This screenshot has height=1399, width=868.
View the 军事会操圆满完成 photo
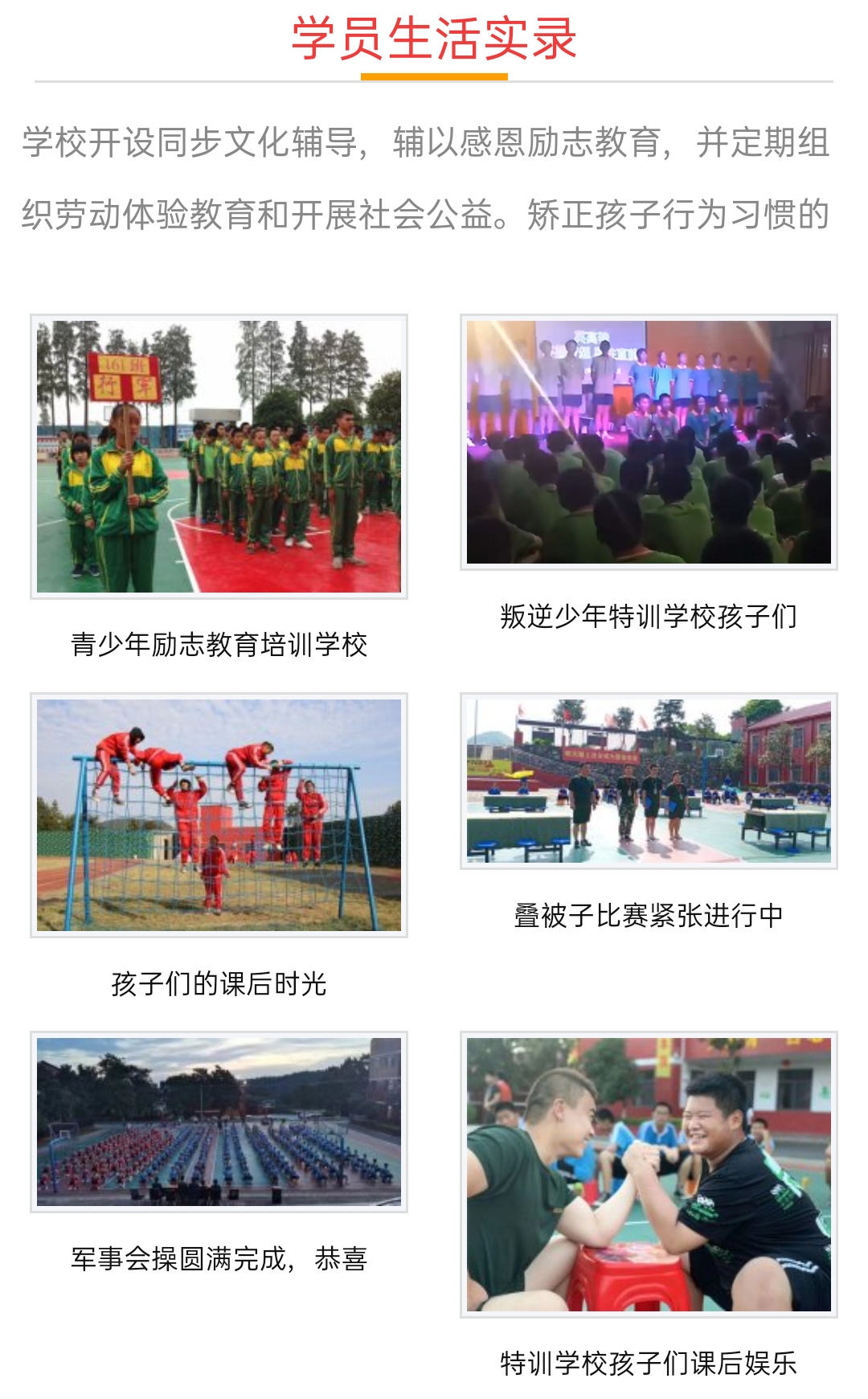[219, 1122]
